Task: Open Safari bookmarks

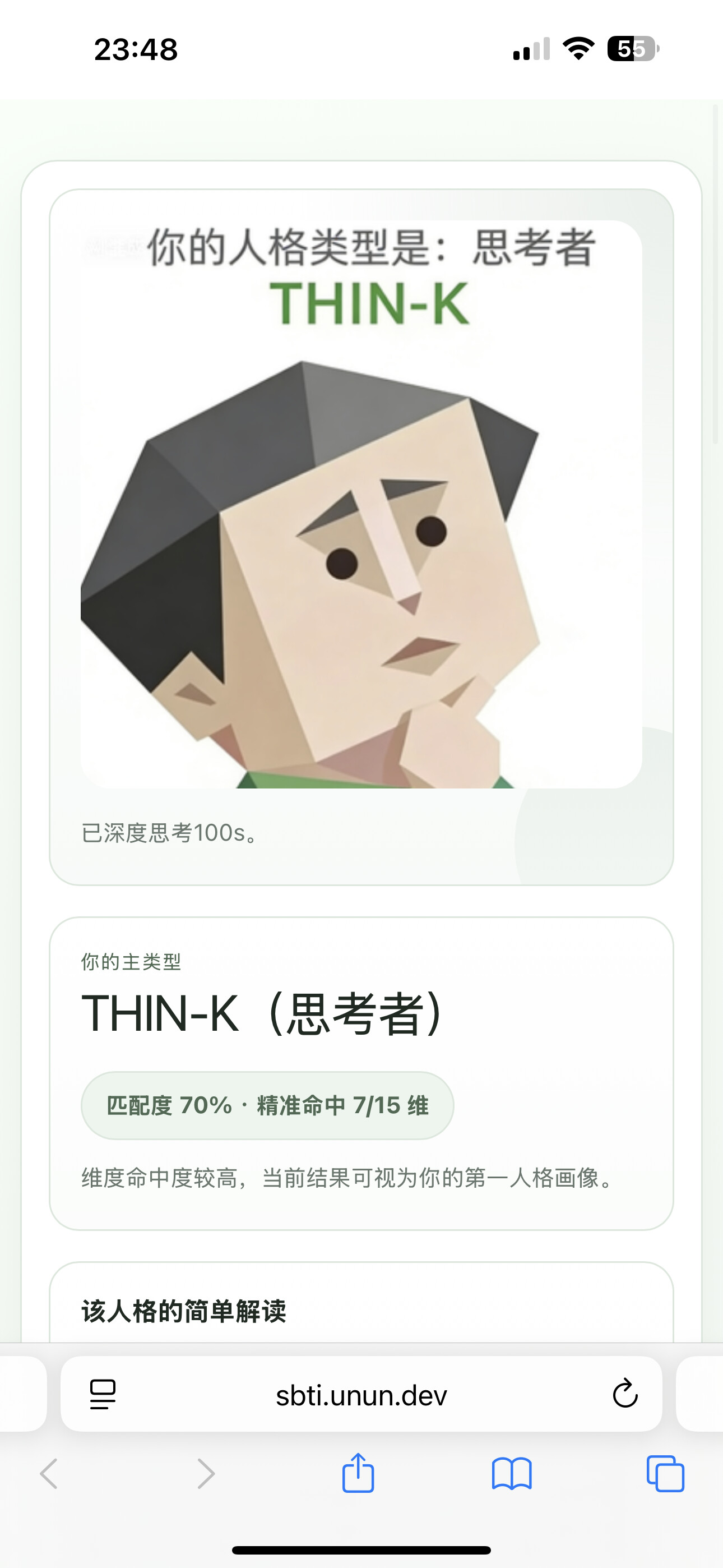Action: pos(511,1474)
